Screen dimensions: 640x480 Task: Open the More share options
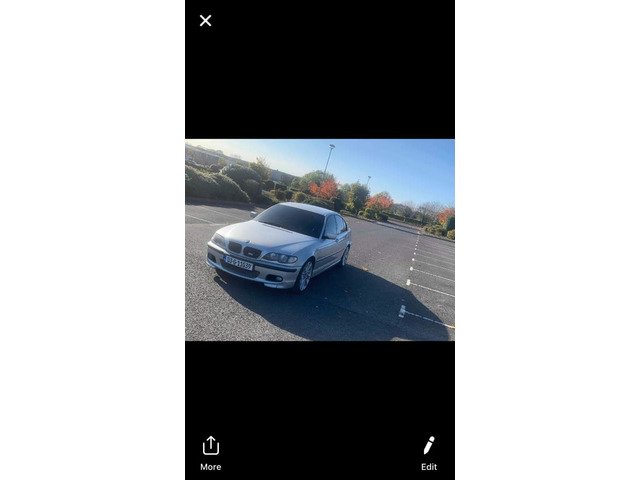[x=210, y=452]
